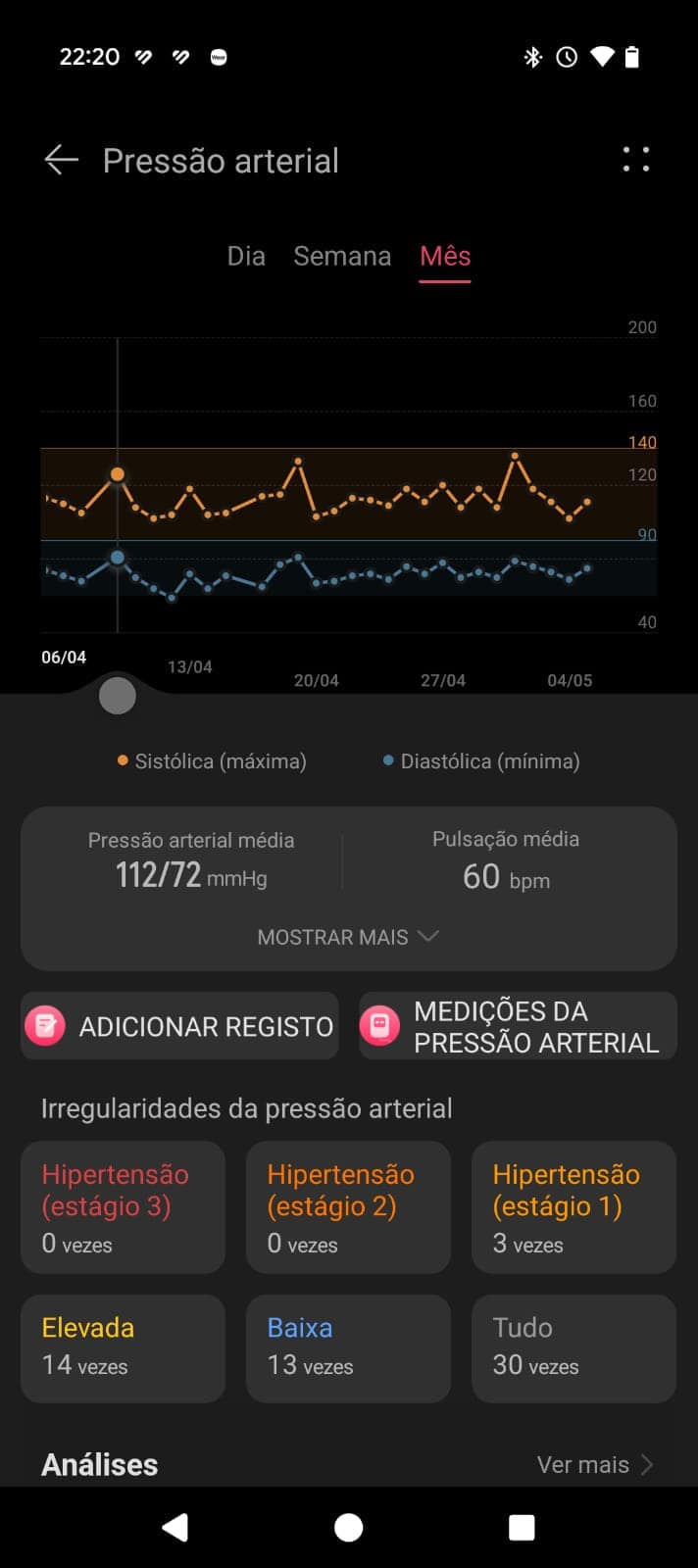
Task: Open Hipertensão (estágio 2) card
Action: click(348, 1207)
